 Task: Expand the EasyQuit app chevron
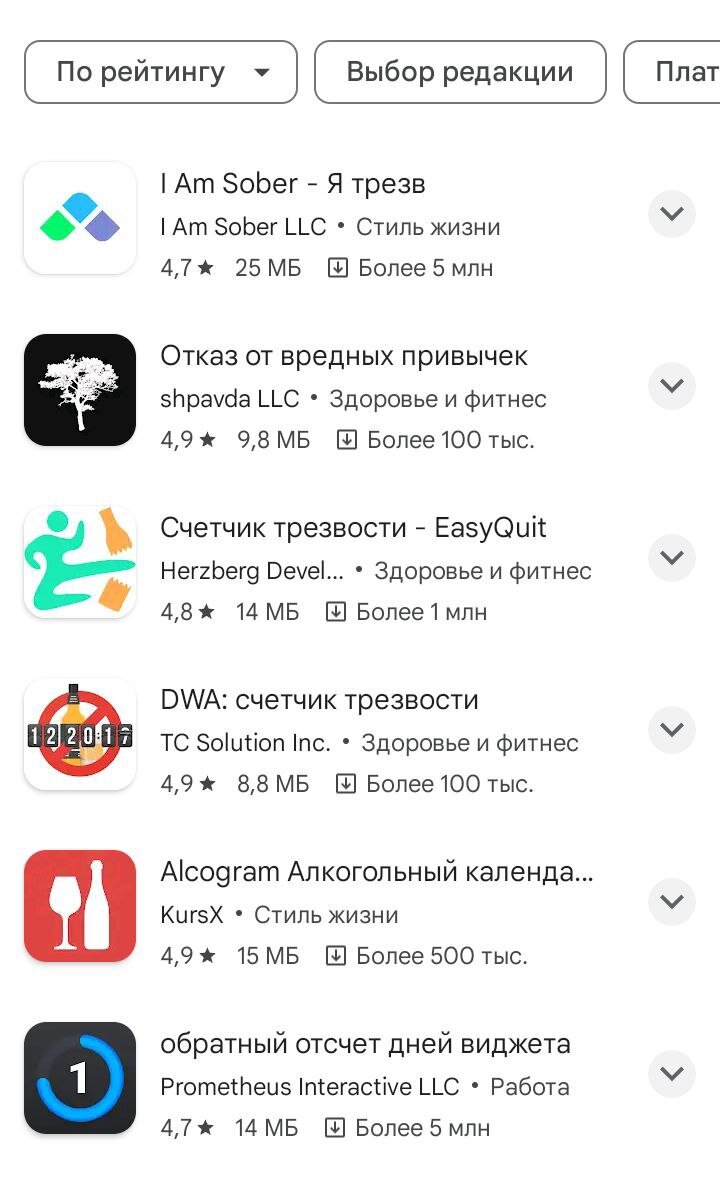[671, 558]
